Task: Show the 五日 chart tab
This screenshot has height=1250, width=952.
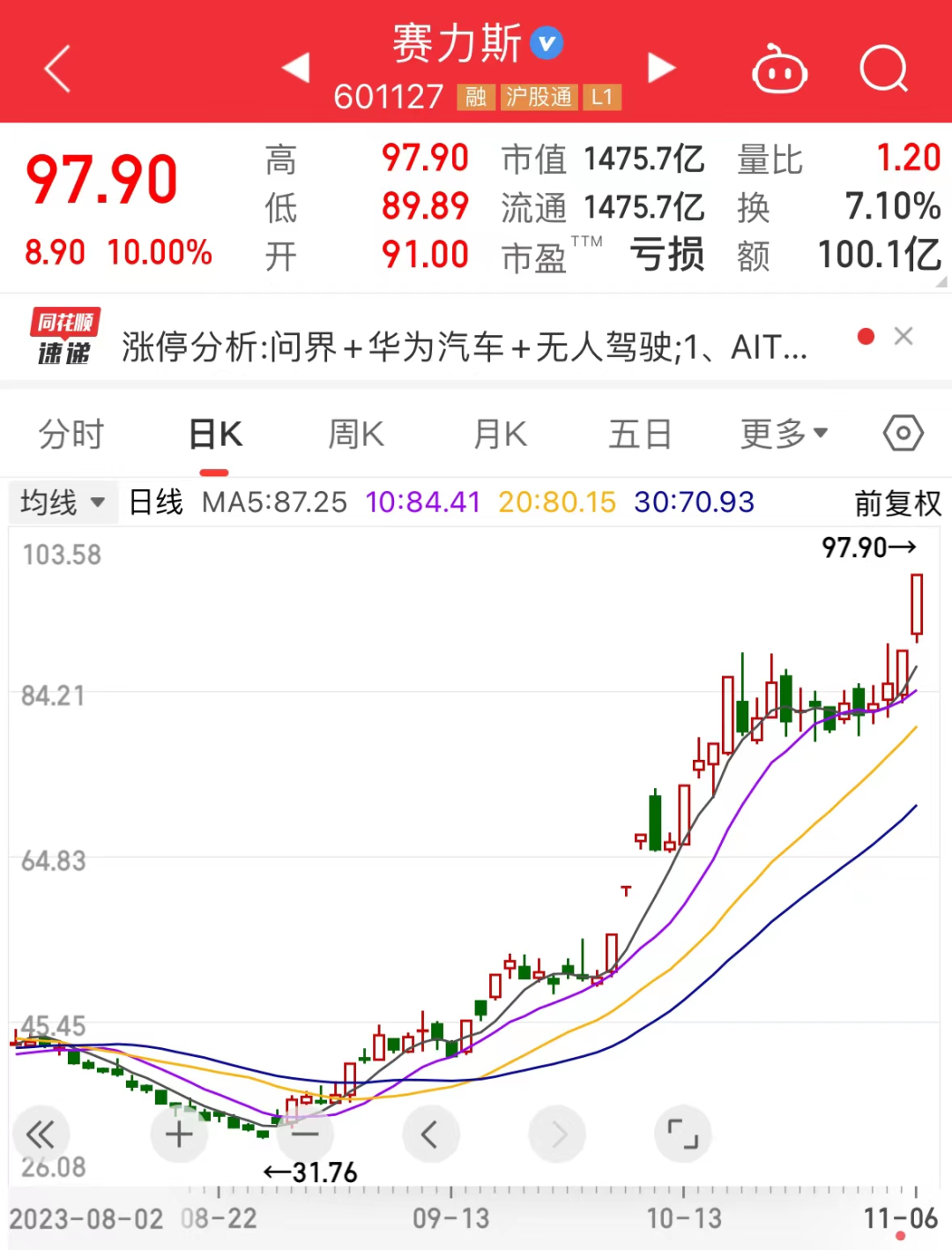Action: point(640,435)
